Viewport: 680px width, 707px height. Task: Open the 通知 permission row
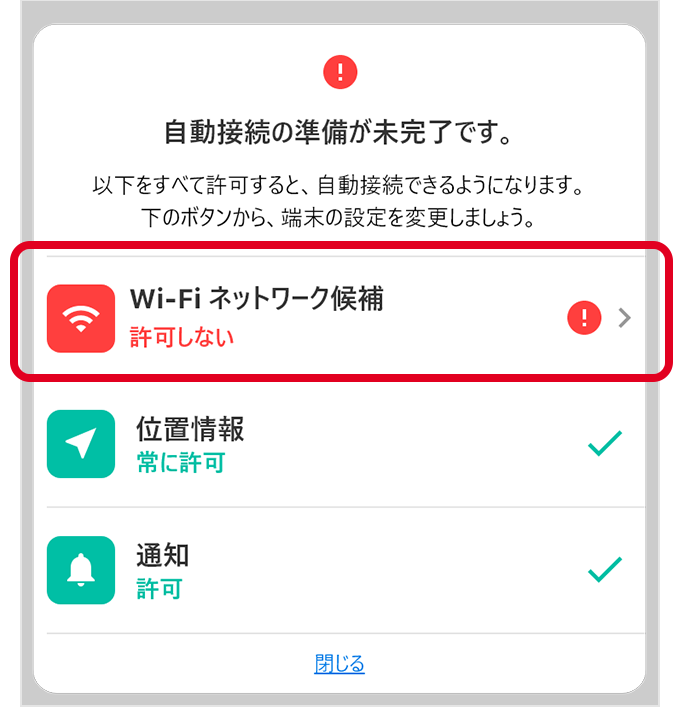coord(340,571)
